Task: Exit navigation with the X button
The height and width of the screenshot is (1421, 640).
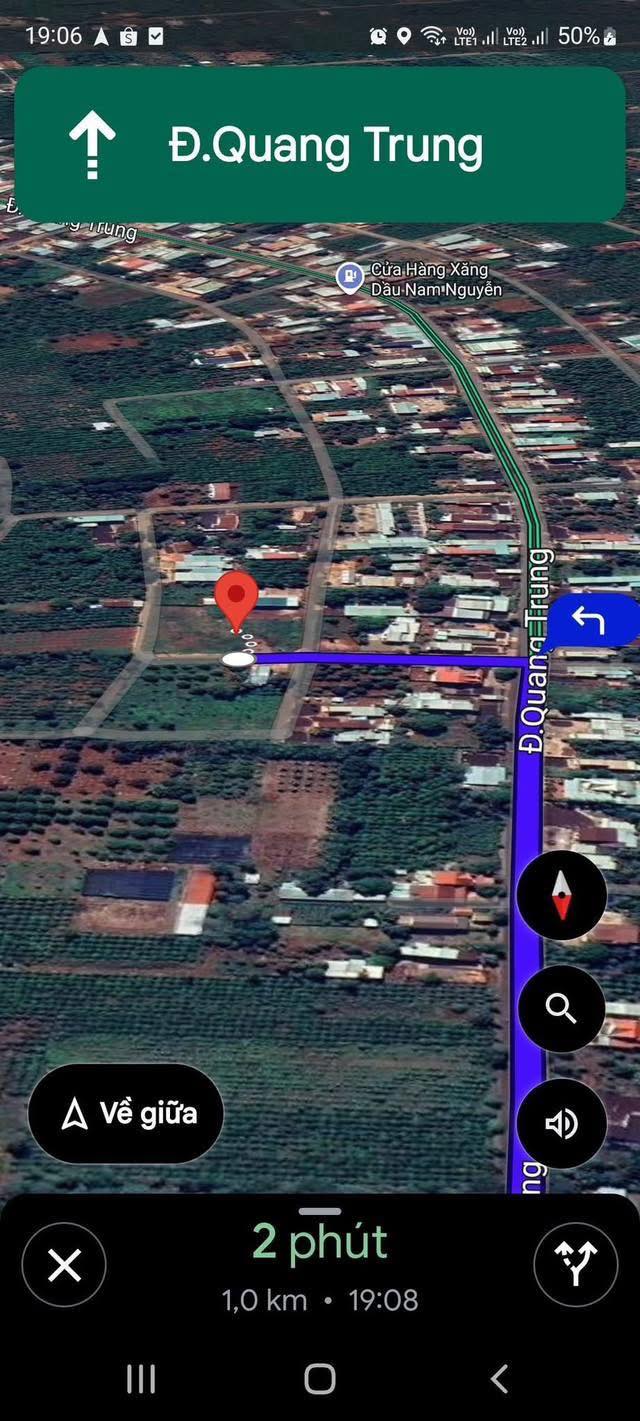Action: [65, 1266]
